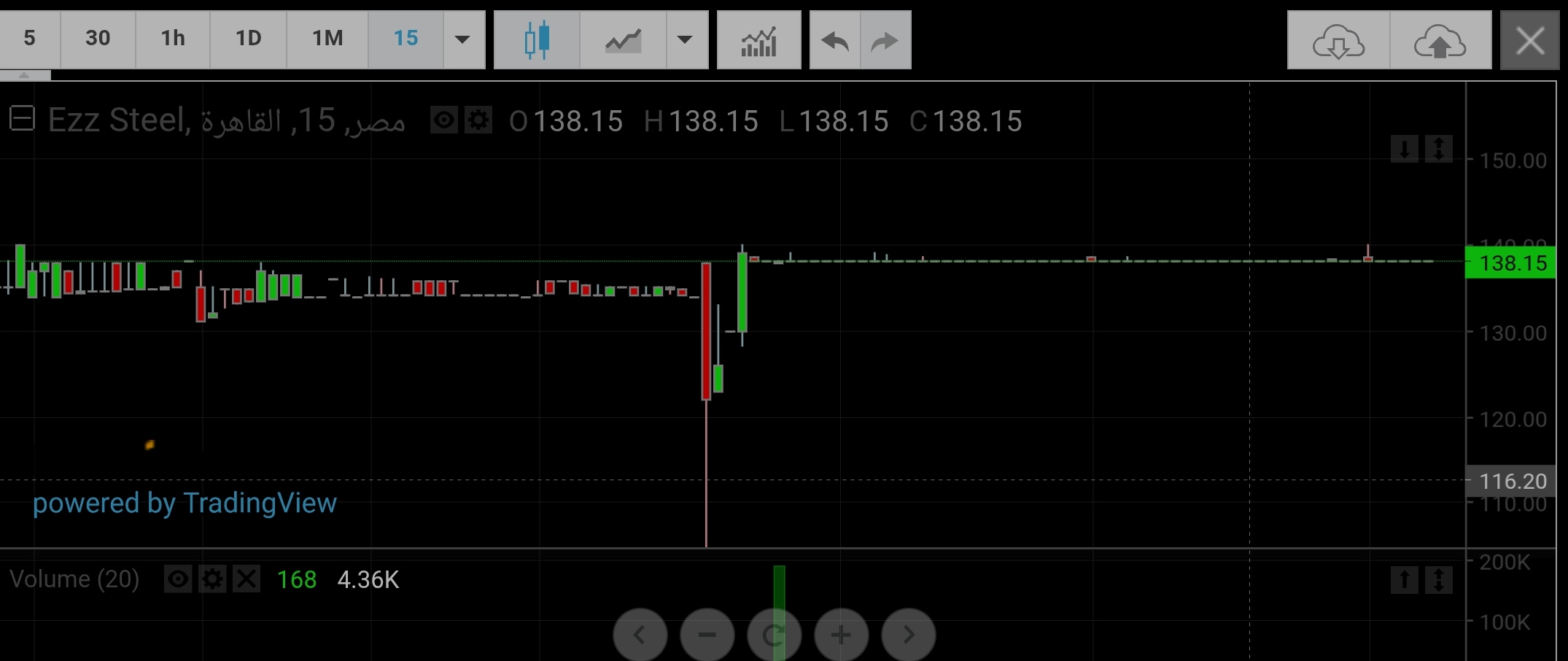Expand chart style dropdown
The height and width of the screenshot is (661, 1568).
685,39
